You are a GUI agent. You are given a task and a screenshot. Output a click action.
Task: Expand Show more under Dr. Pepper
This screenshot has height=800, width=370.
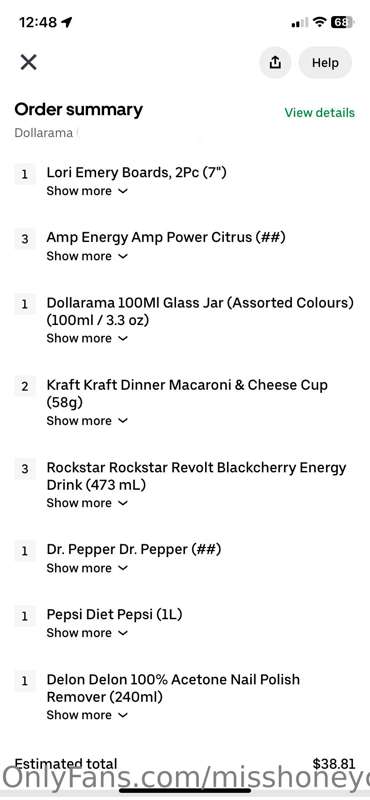87,568
